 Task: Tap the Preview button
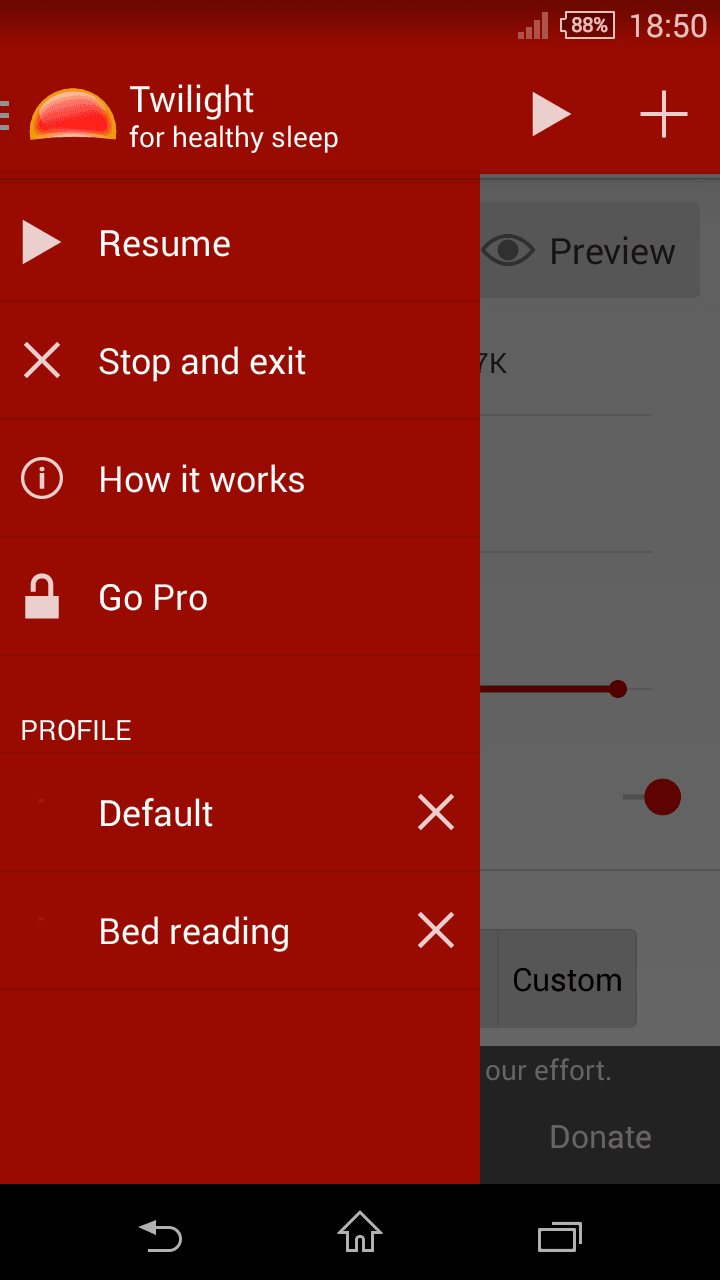[590, 251]
